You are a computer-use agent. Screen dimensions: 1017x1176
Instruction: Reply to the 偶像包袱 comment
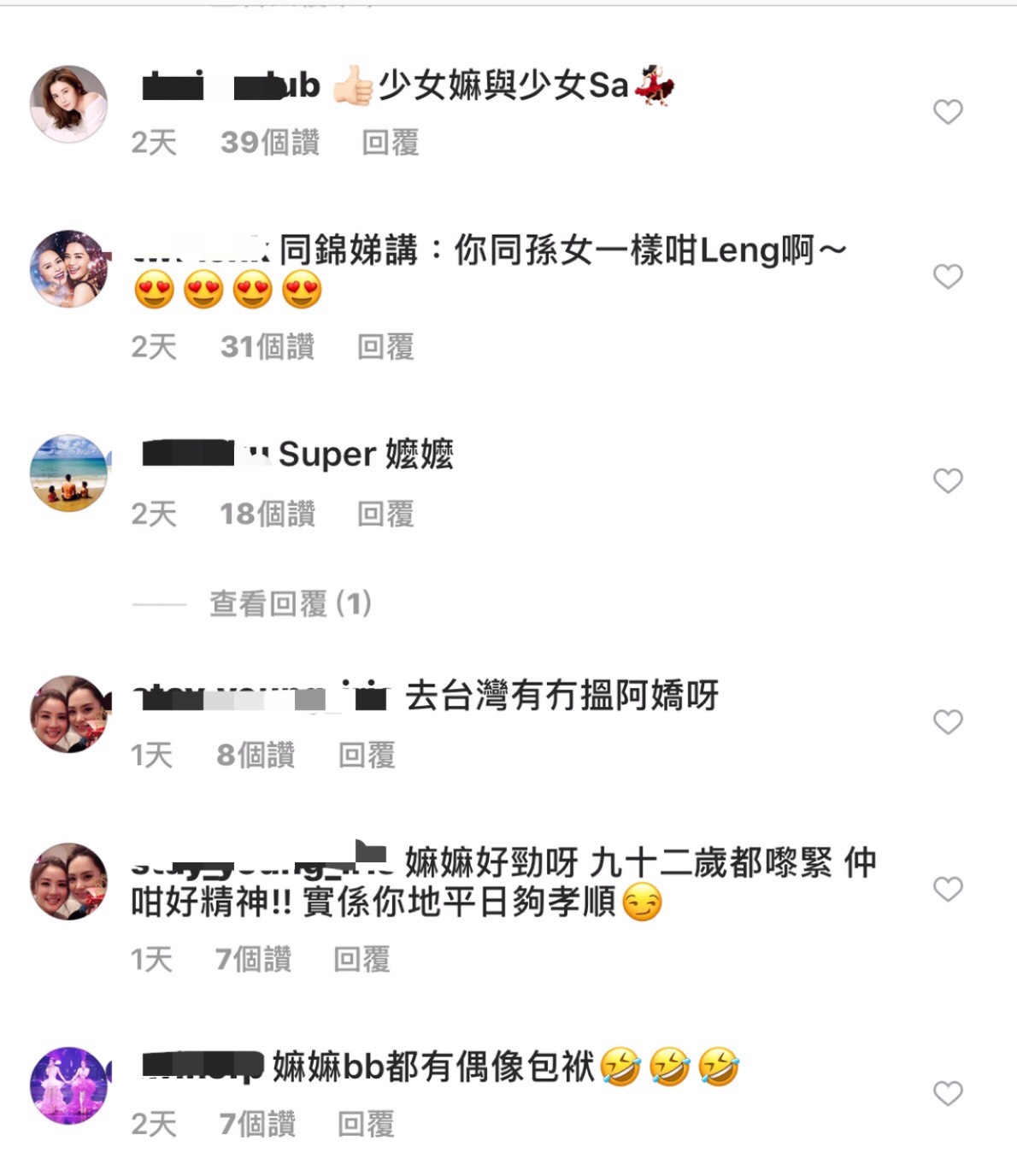coord(366,1125)
